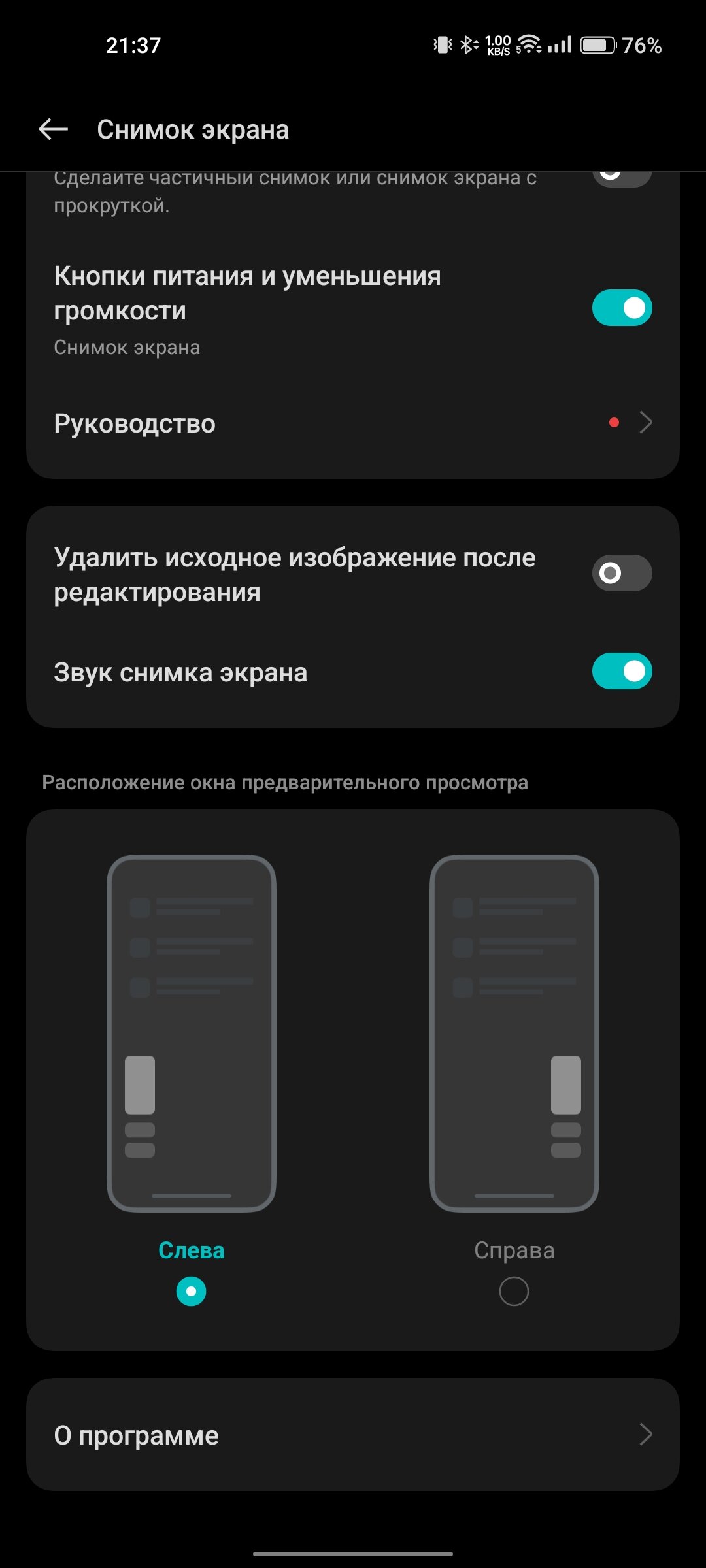The height and width of the screenshot is (1568, 706).
Task: Open the Руководство row
Action: pyautogui.click(x=353, y=423)
